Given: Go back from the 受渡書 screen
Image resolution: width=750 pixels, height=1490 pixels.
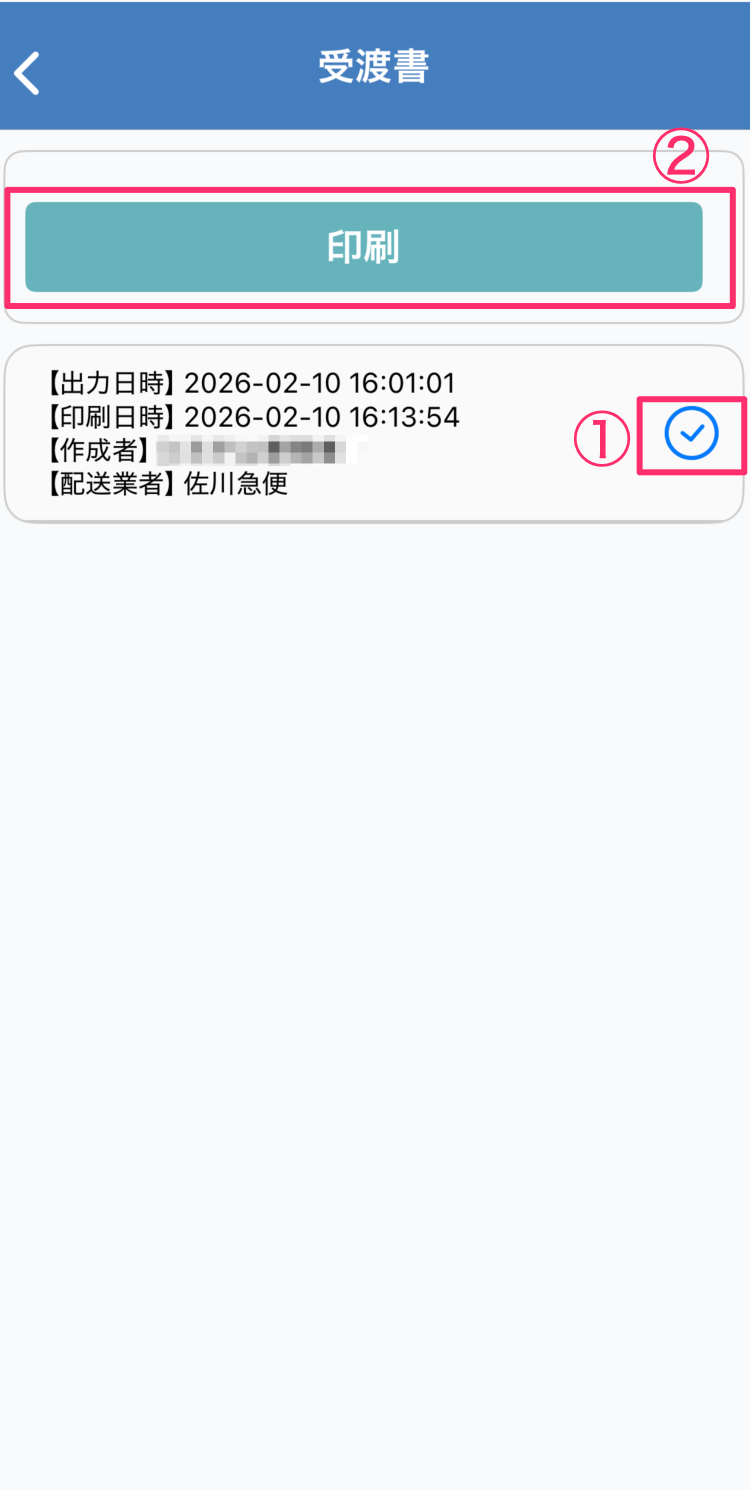Looking at the screenshot, I should click(x=28, y=72).
